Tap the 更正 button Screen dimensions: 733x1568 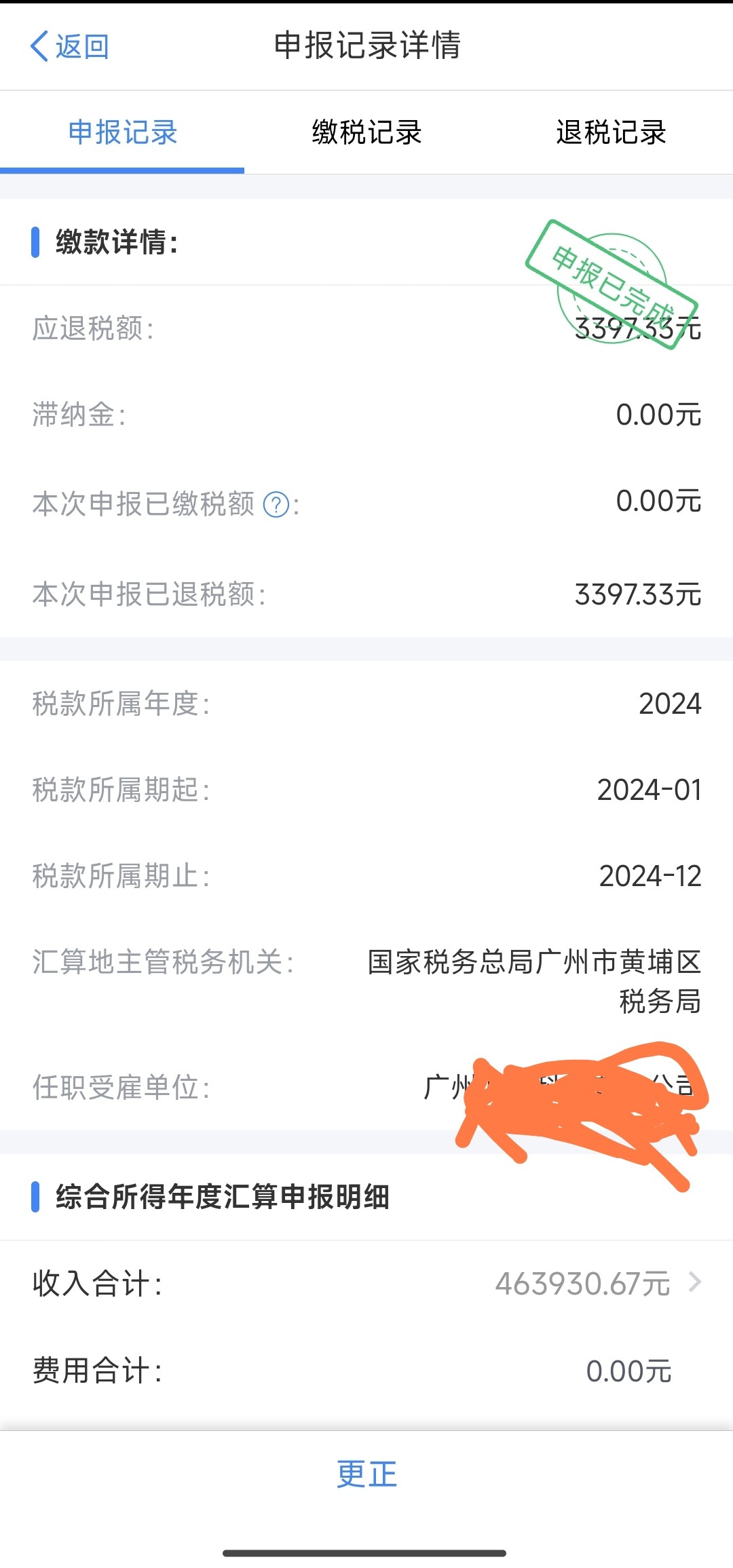pyautogui.click(x=366, y=1474)
